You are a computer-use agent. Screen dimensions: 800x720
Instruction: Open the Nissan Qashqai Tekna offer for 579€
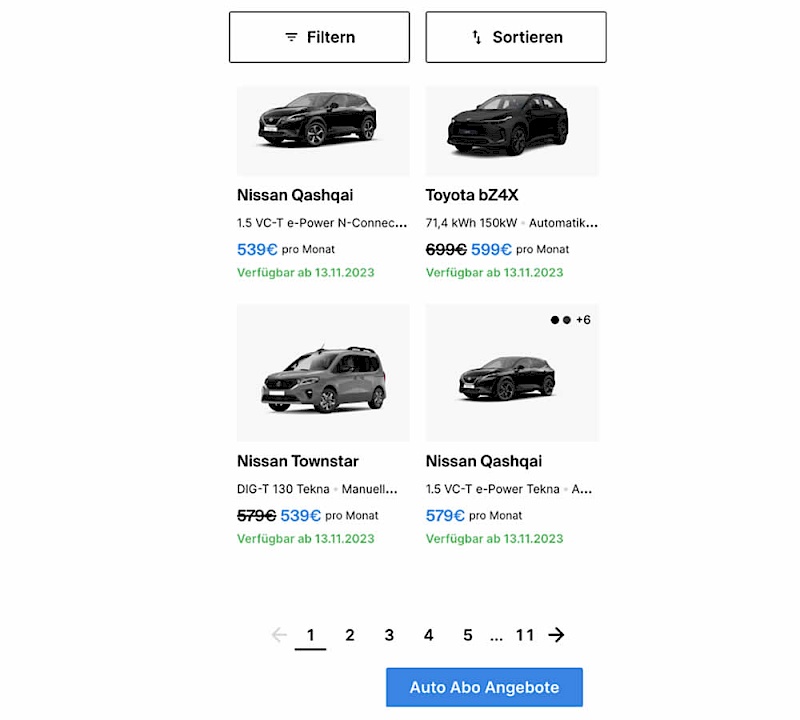pyautogui.click(x=512, y=461)
